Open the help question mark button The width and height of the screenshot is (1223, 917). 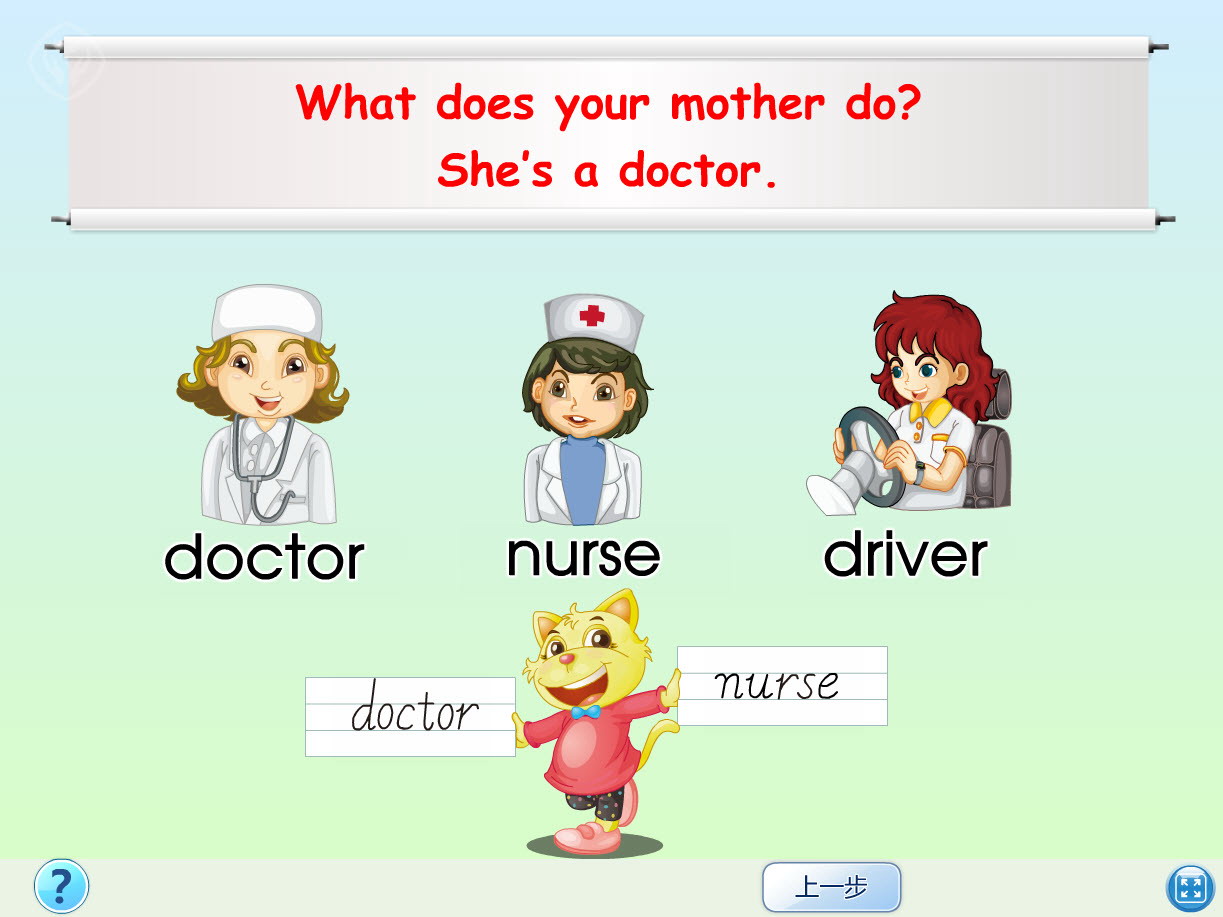coord(61,885)
